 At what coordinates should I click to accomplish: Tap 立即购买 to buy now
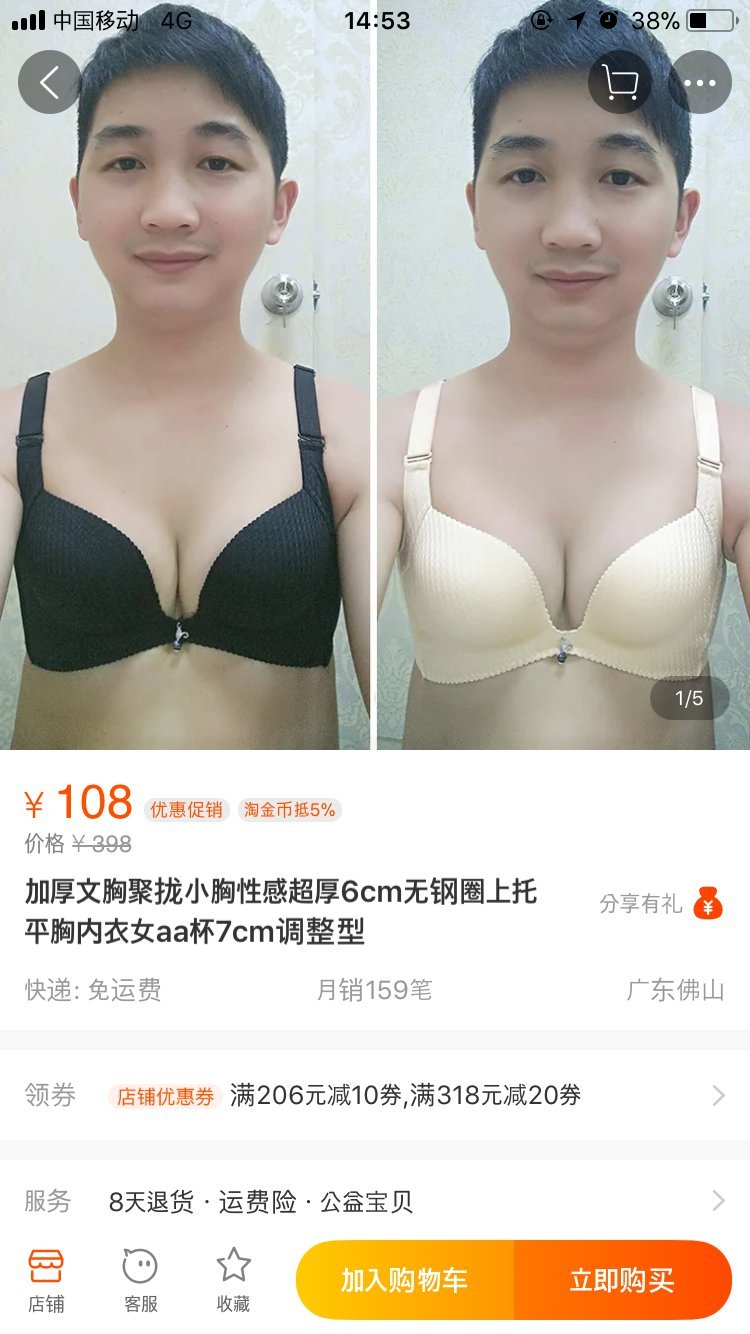tap(623, 1280)
